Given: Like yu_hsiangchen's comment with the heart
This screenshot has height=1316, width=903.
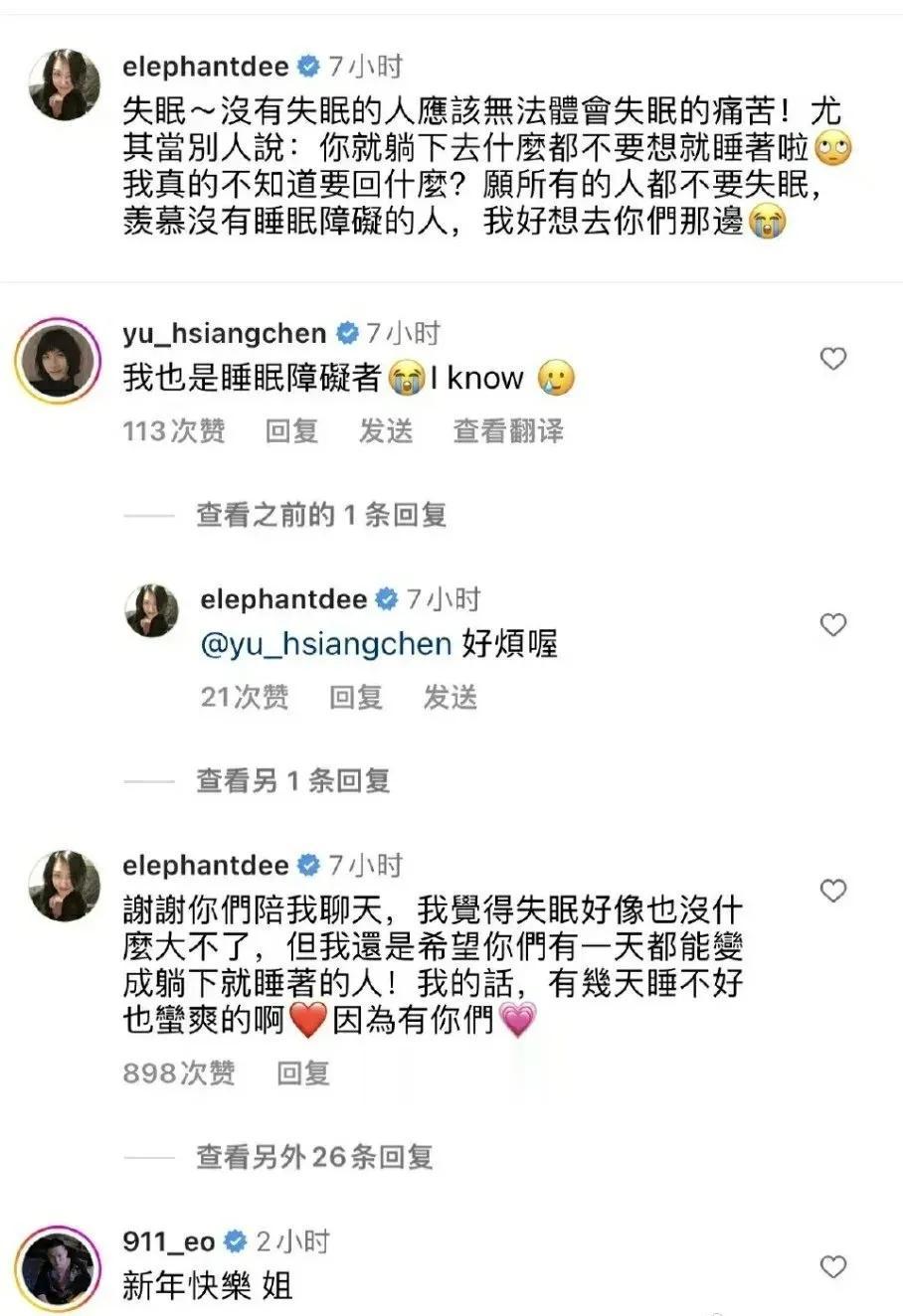Looking at the screenshot, I should click(x=833, y=359).
